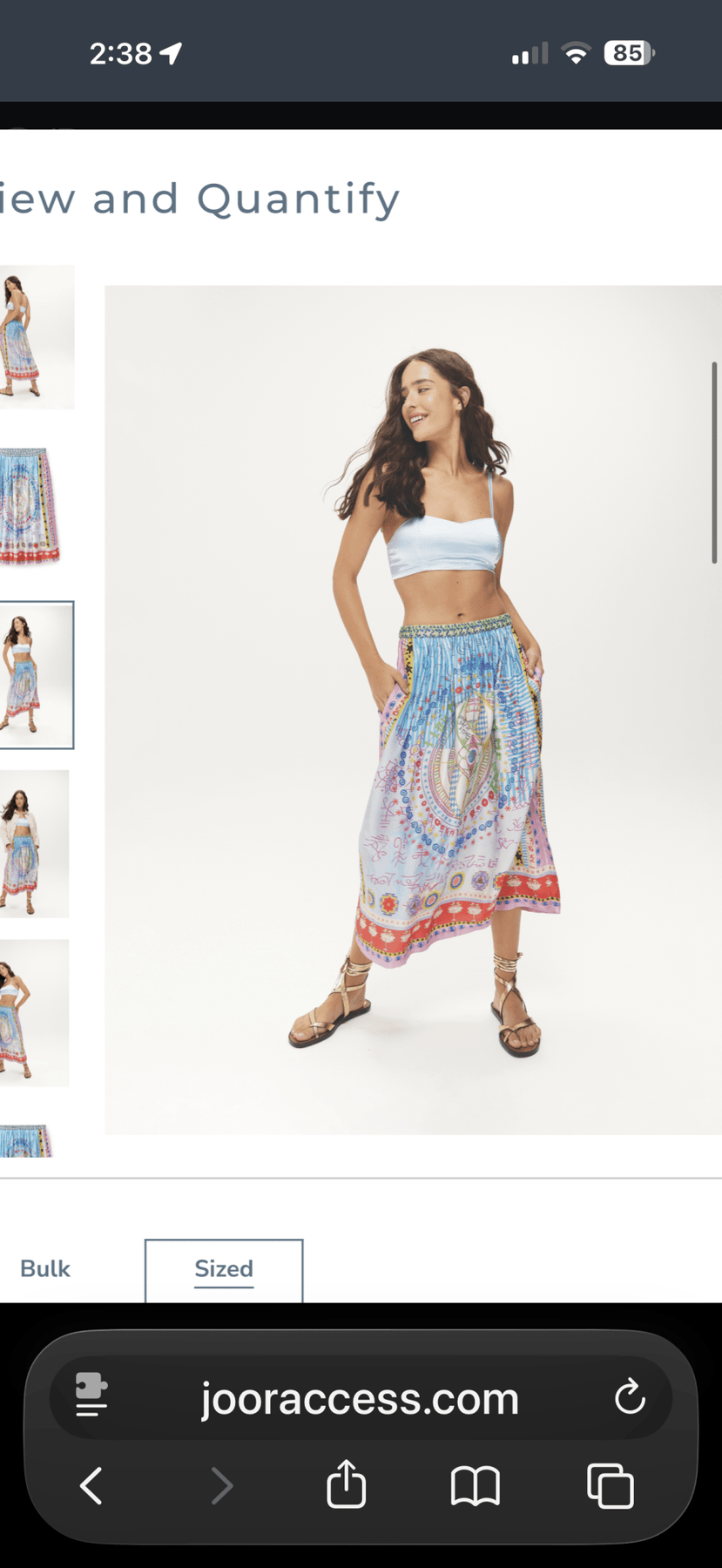This screenshot has height=1568, width=722.
Task: Select the highlighted third model thumbnail
Action: click(35, 675)
